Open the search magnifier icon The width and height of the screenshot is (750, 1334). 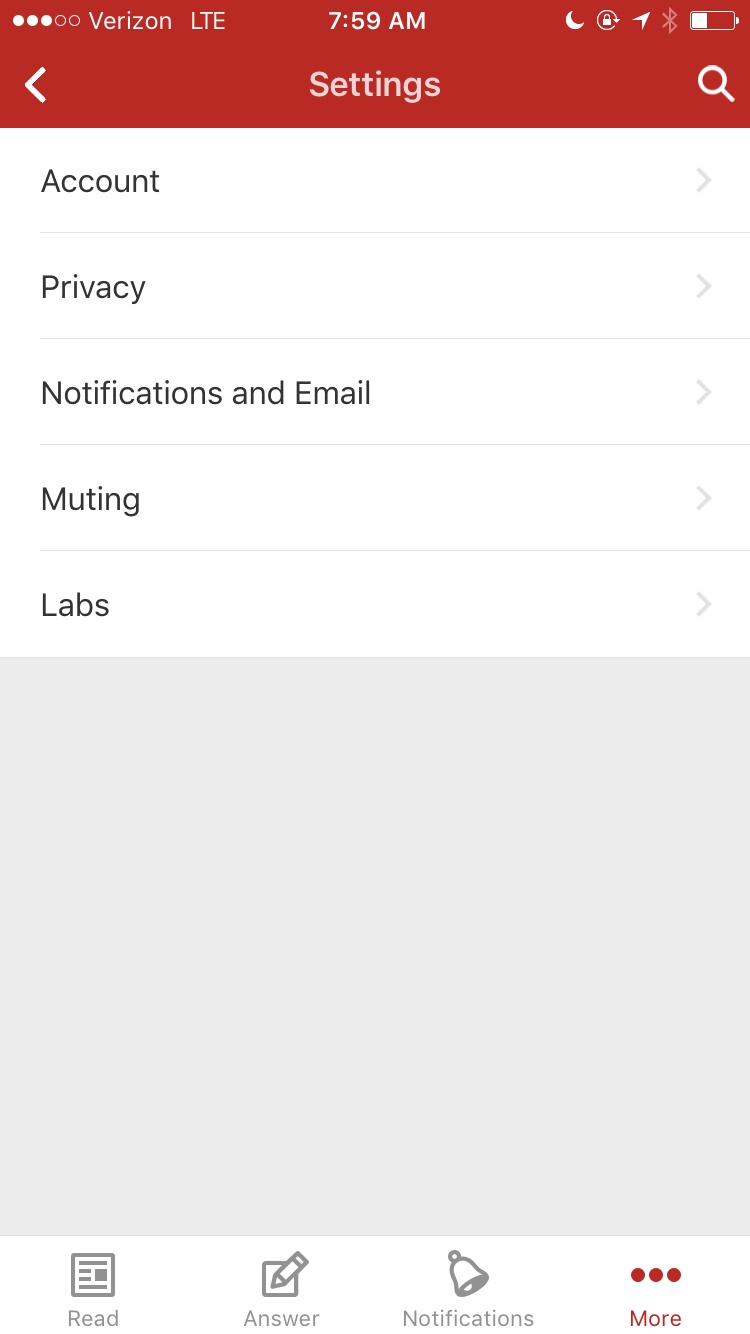coord(715,85)
